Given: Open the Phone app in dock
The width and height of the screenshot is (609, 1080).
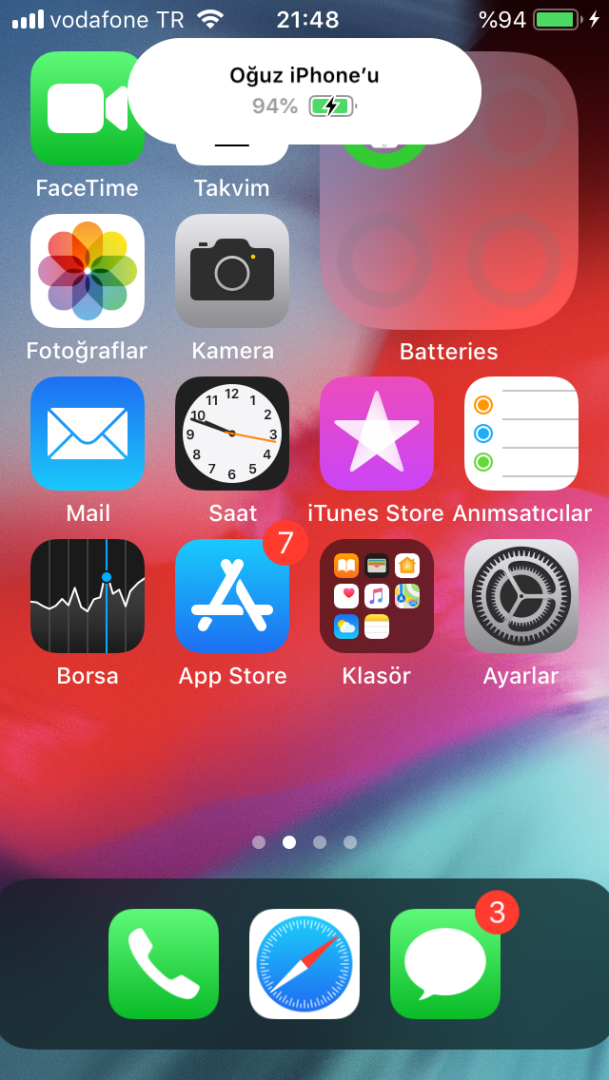Looking at the screenshot, I should click(163, 964).
